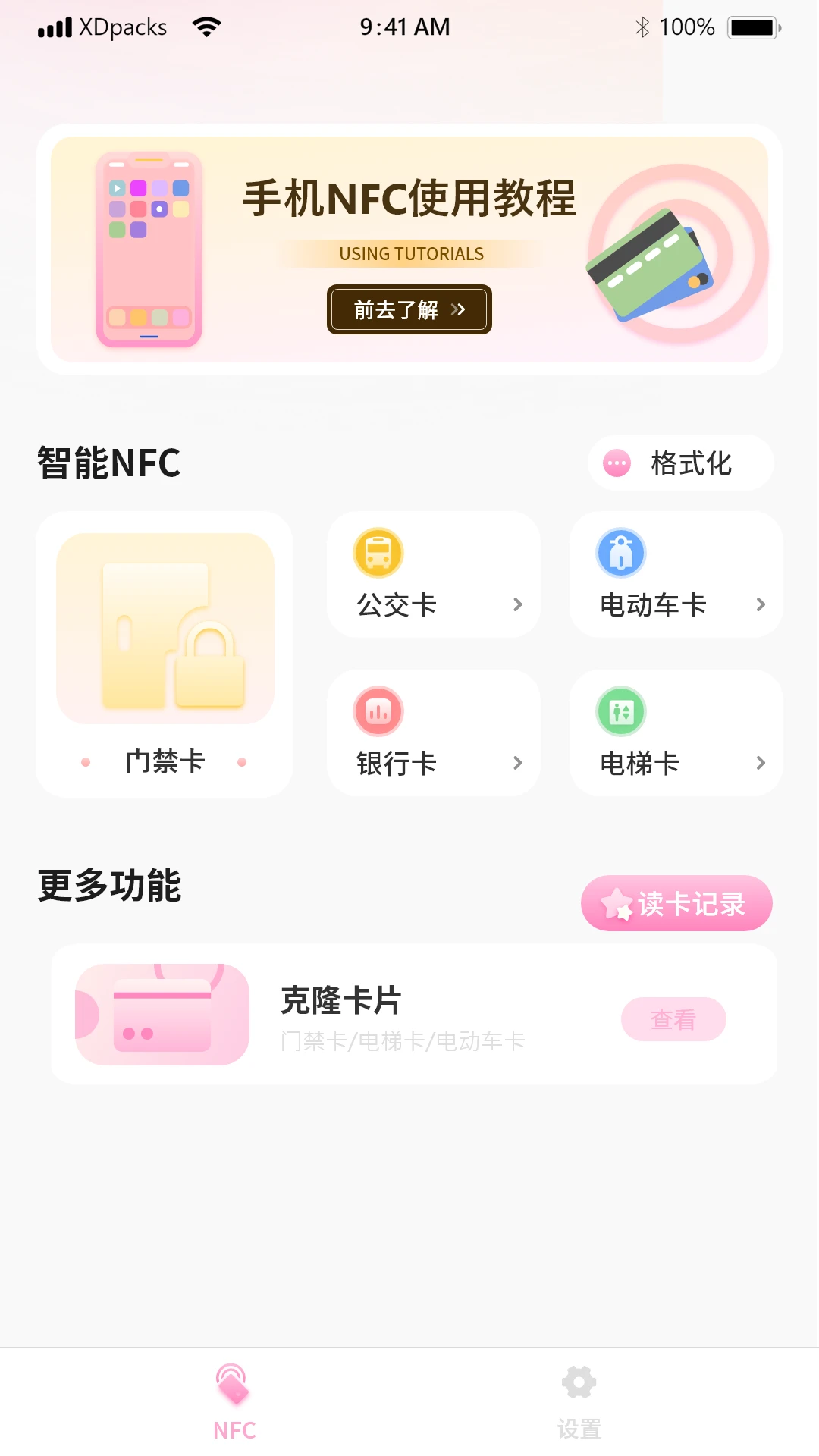Select the elevator icon for 电梯卡
Screen dimensions: 819x1456
click(x=621, y=711)
